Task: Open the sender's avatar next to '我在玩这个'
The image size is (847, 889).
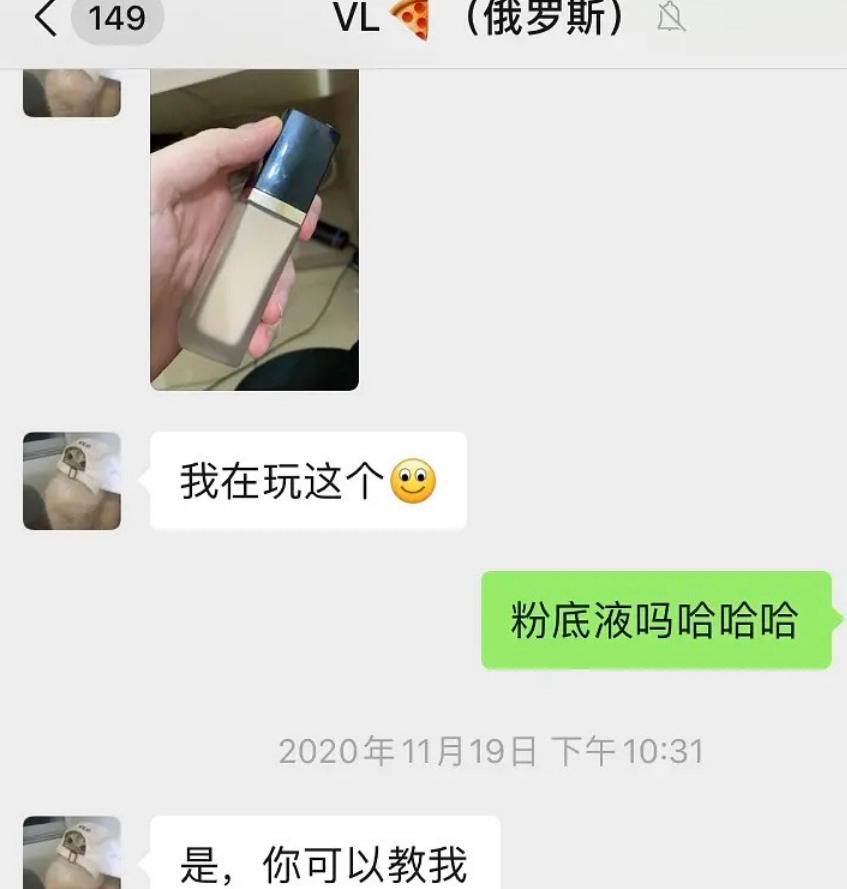Action: tap(71, 480)
